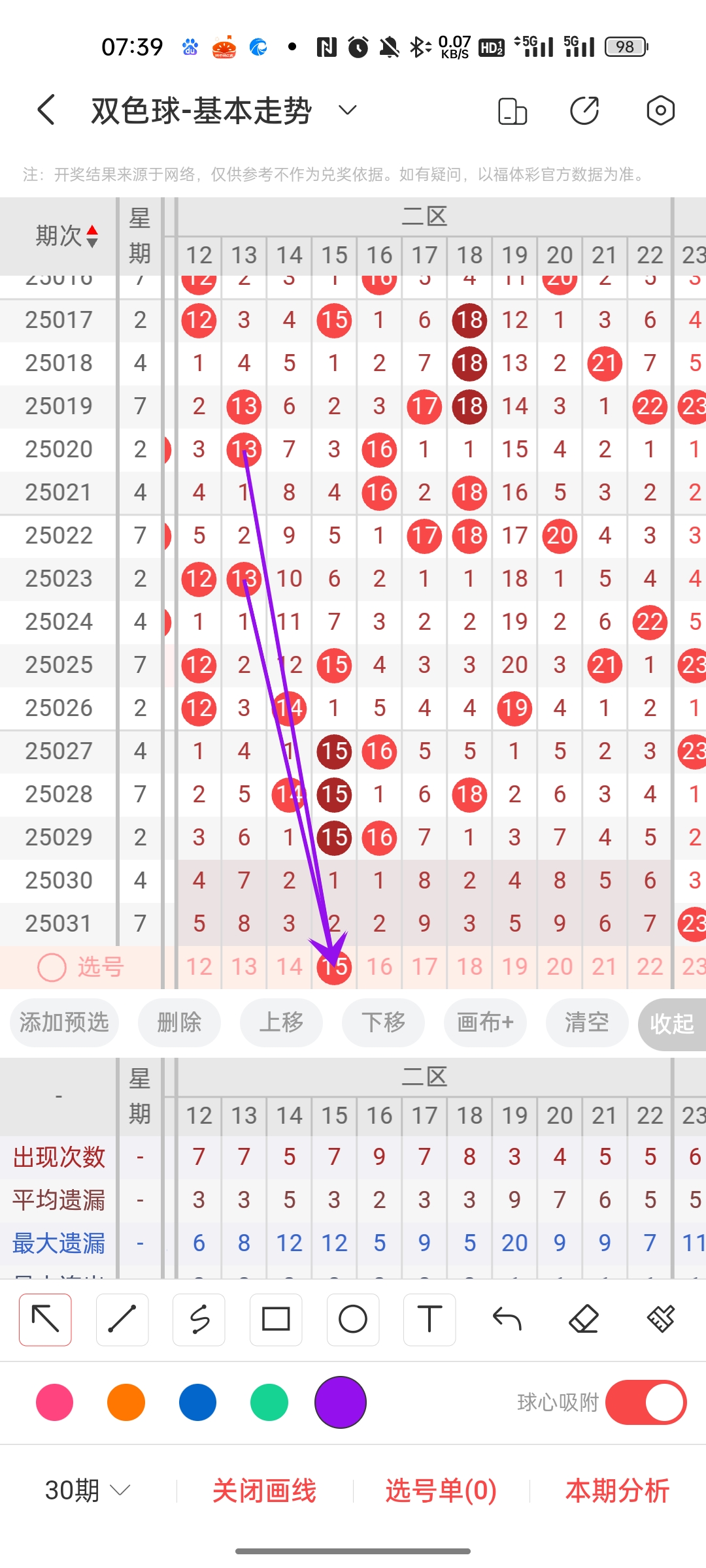This screenshot has height=1568, width=706.
Task: Choose the green color swatch
Action: (x=269, y=1402)
